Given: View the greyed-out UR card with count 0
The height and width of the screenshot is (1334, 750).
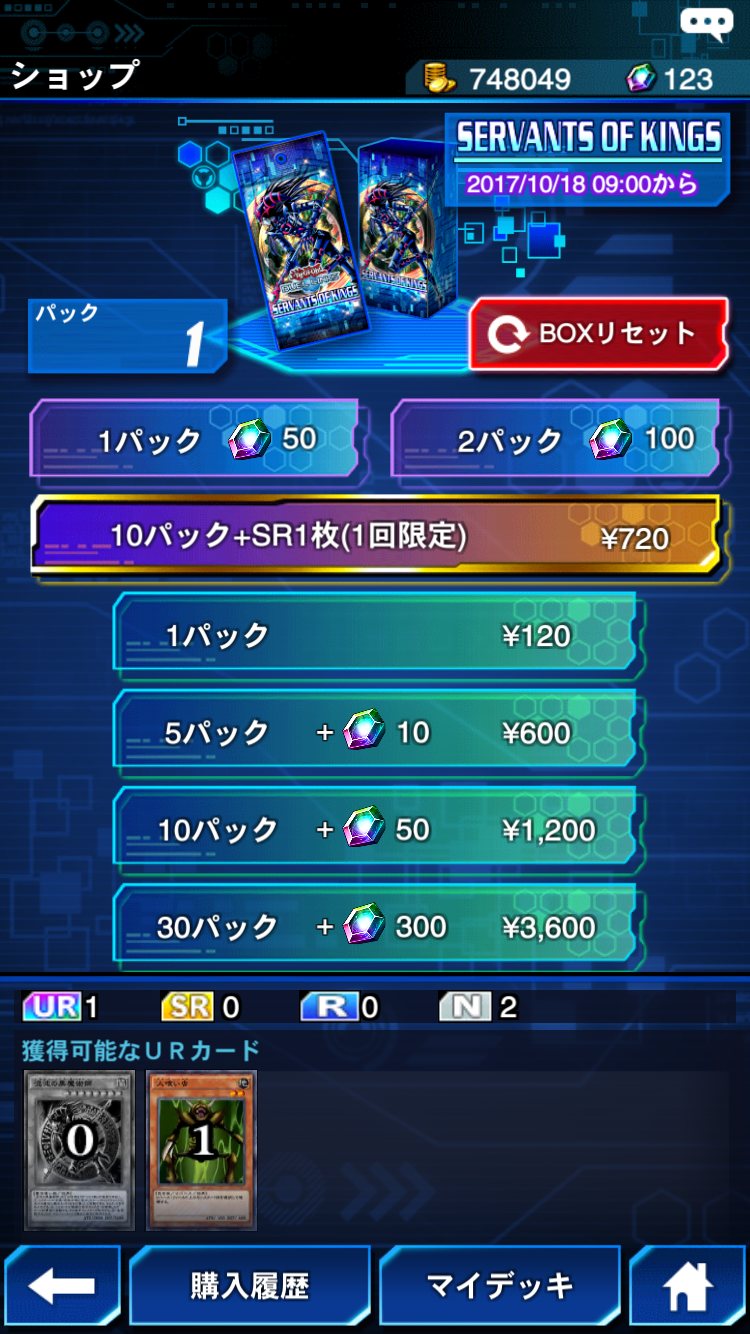Looking at the screenshot, I should (x=79, y=1148).
